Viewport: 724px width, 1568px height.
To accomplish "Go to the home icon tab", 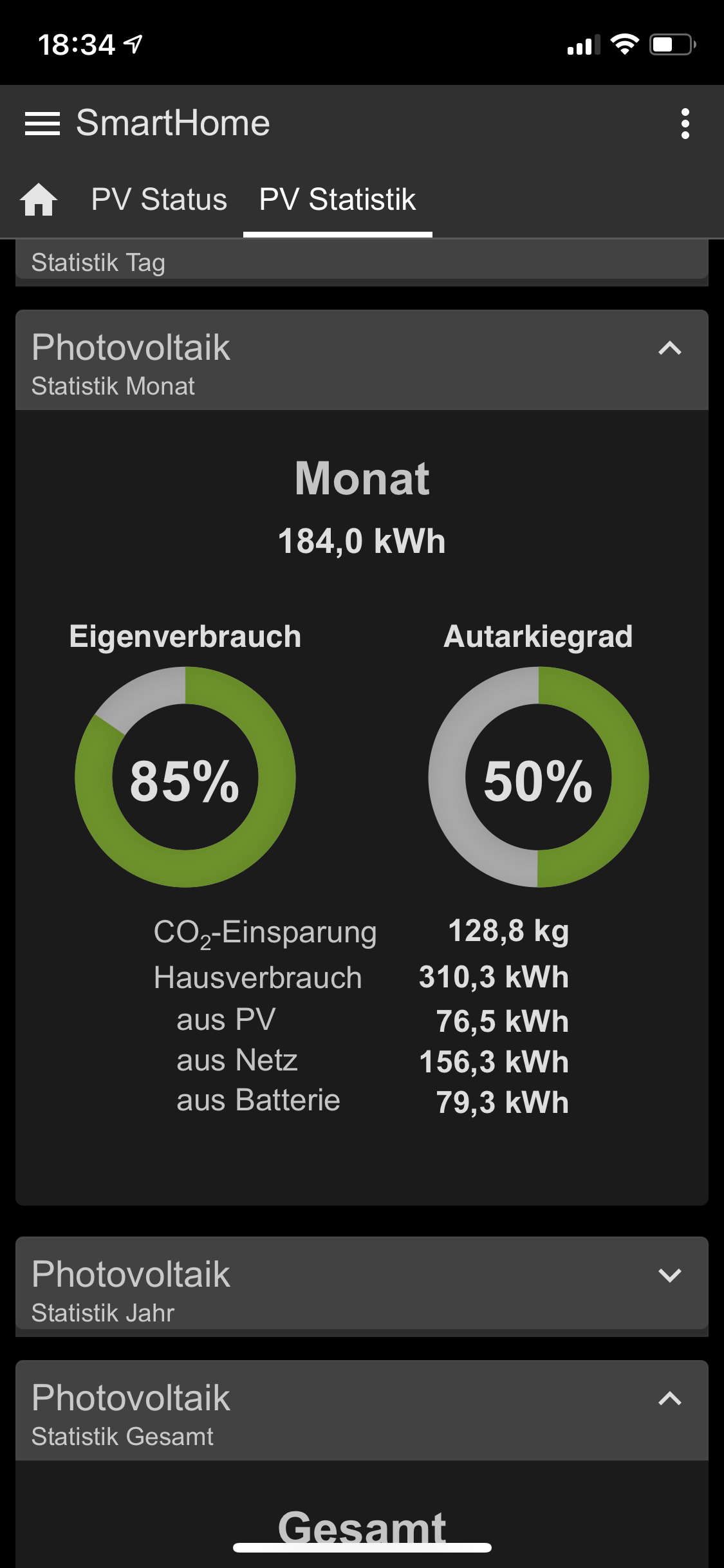I will click(39, 199).
